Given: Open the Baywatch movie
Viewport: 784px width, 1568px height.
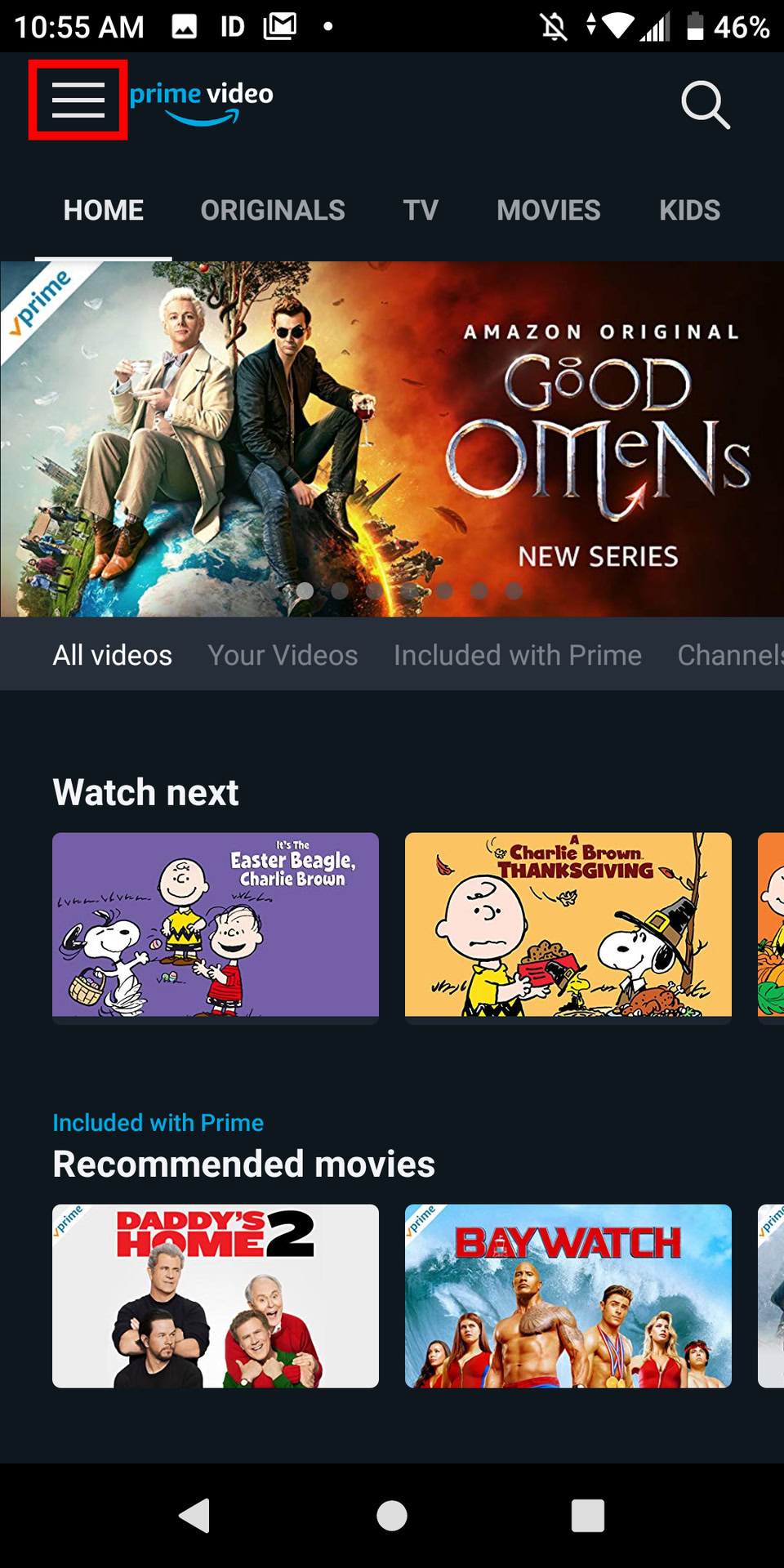Looking at the screenshot, I should point(568,1296).
